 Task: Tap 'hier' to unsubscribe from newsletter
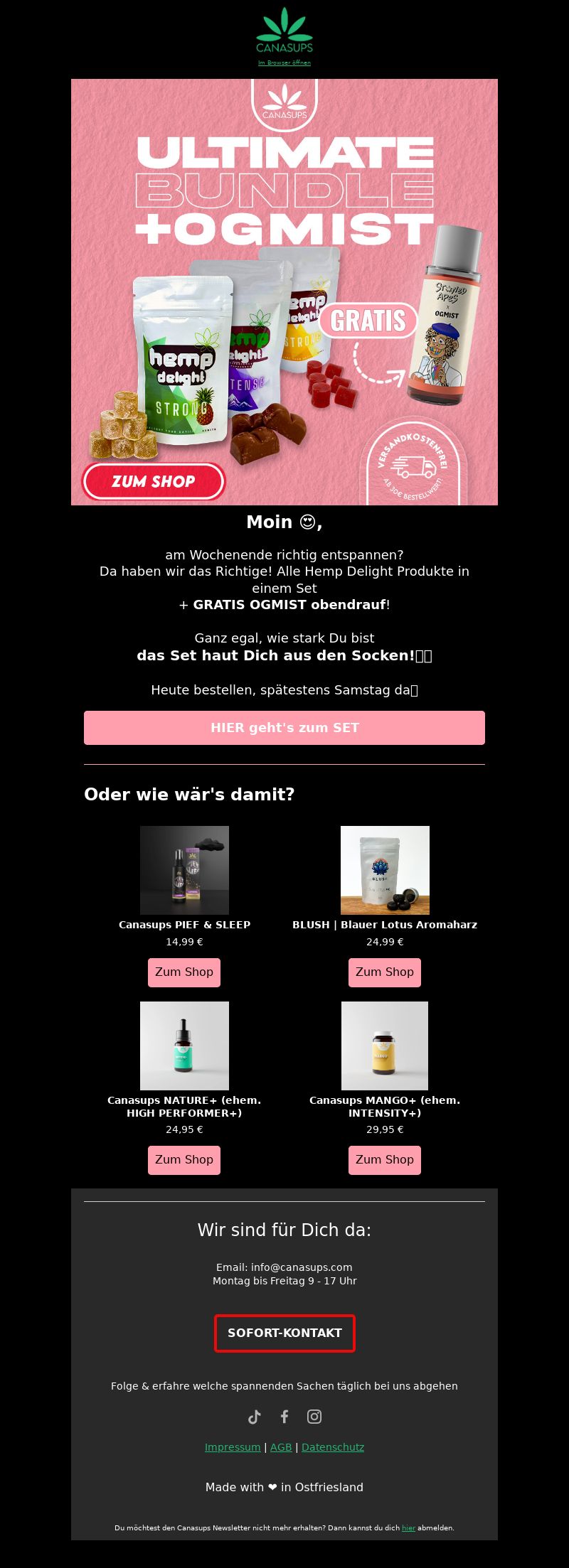[x=408, y=1527]
